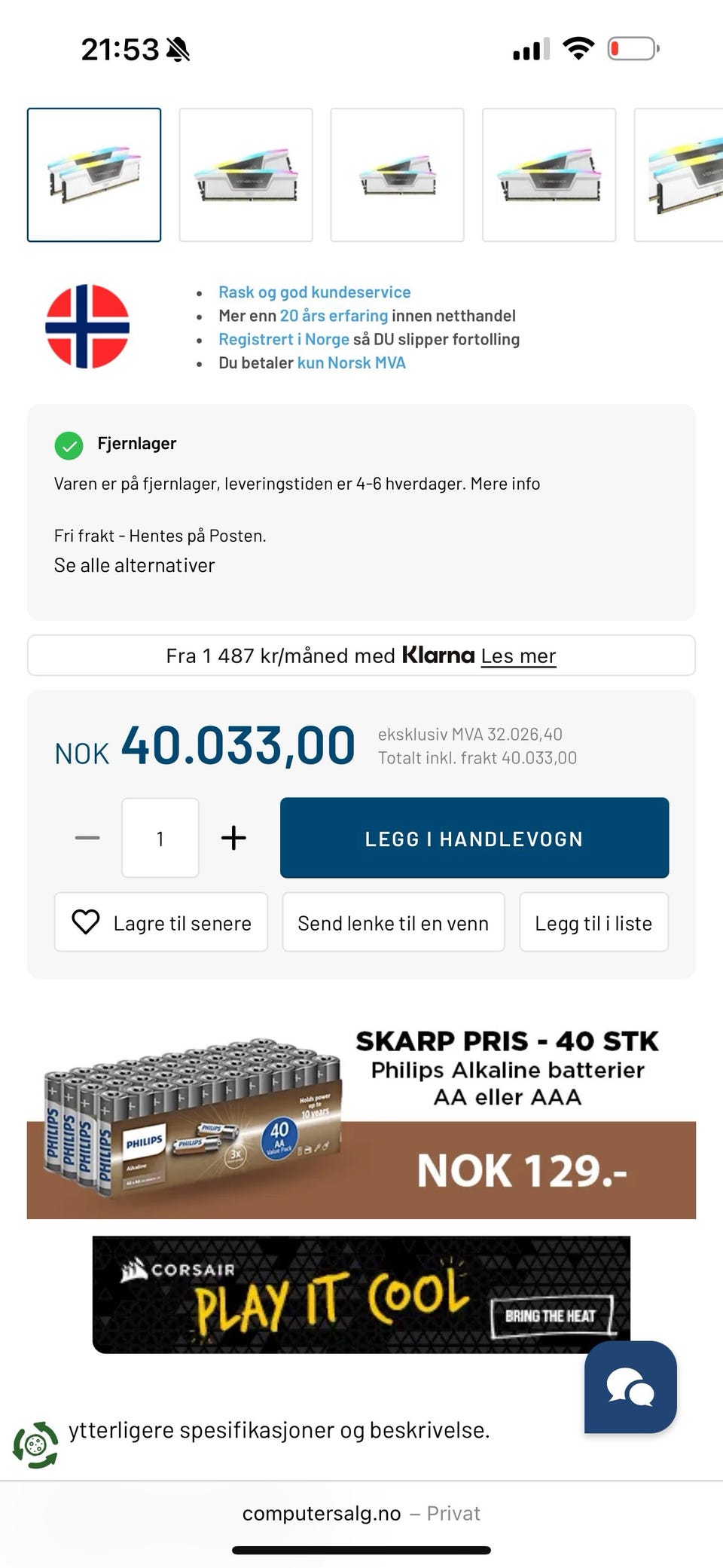The image size is (723, 1568).
Task: Select the fourth product image thumbnail
Action: [x=549, y=175]
